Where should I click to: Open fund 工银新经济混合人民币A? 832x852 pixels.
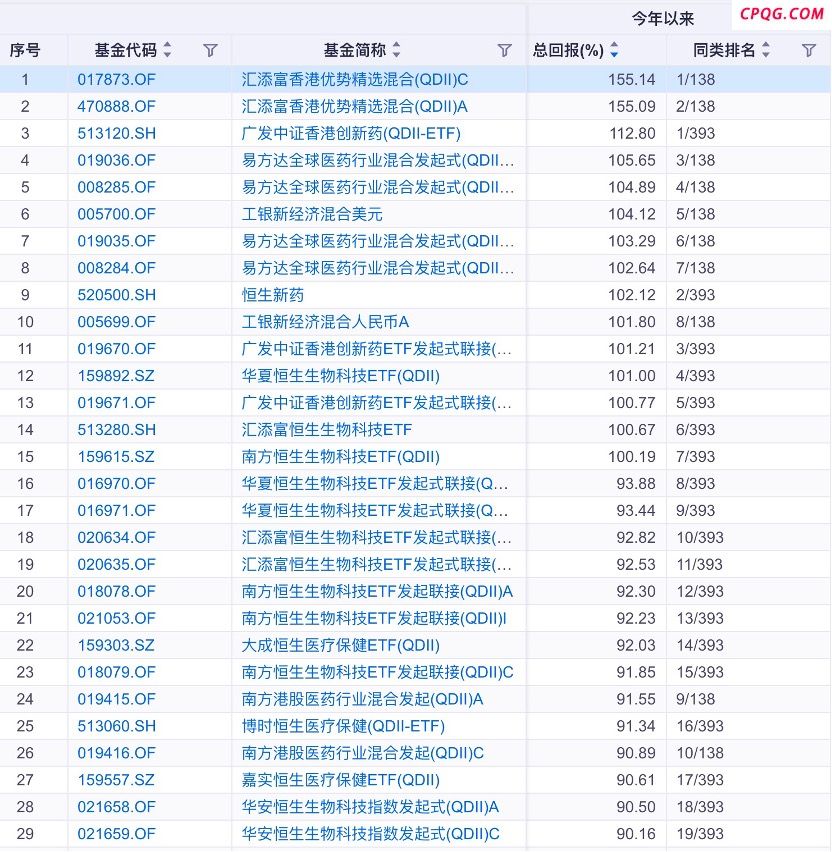point(326,322)
